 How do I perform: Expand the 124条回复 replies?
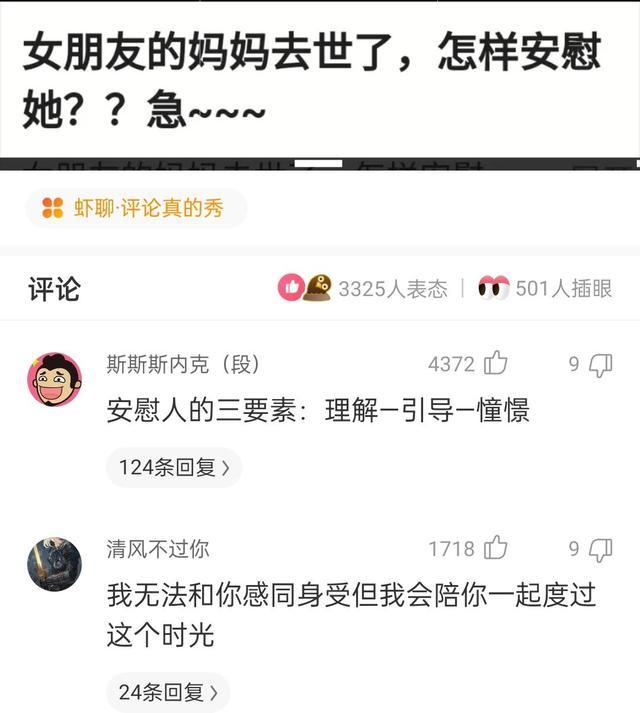[174, 467]
